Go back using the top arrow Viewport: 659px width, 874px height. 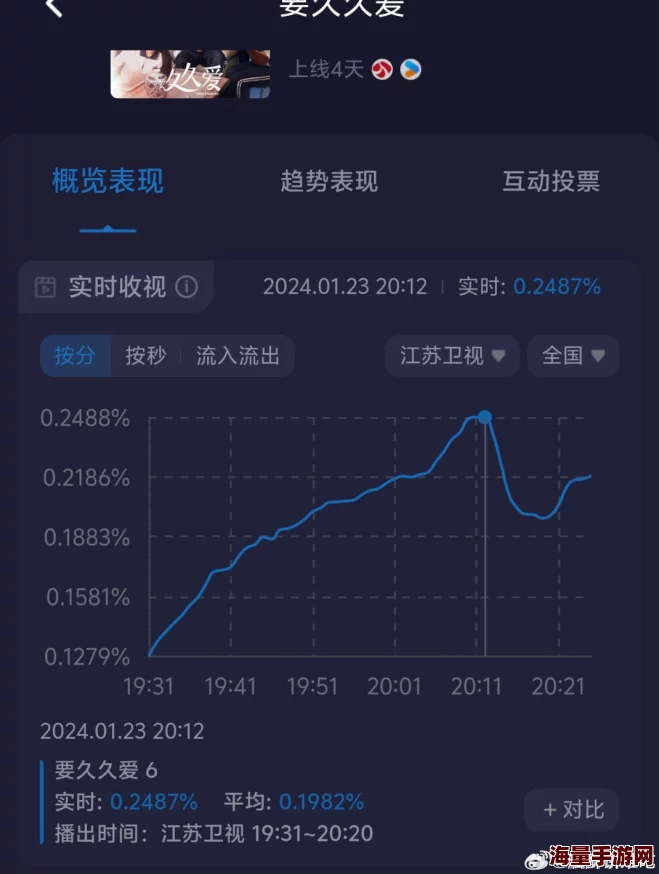coord(54,8)
